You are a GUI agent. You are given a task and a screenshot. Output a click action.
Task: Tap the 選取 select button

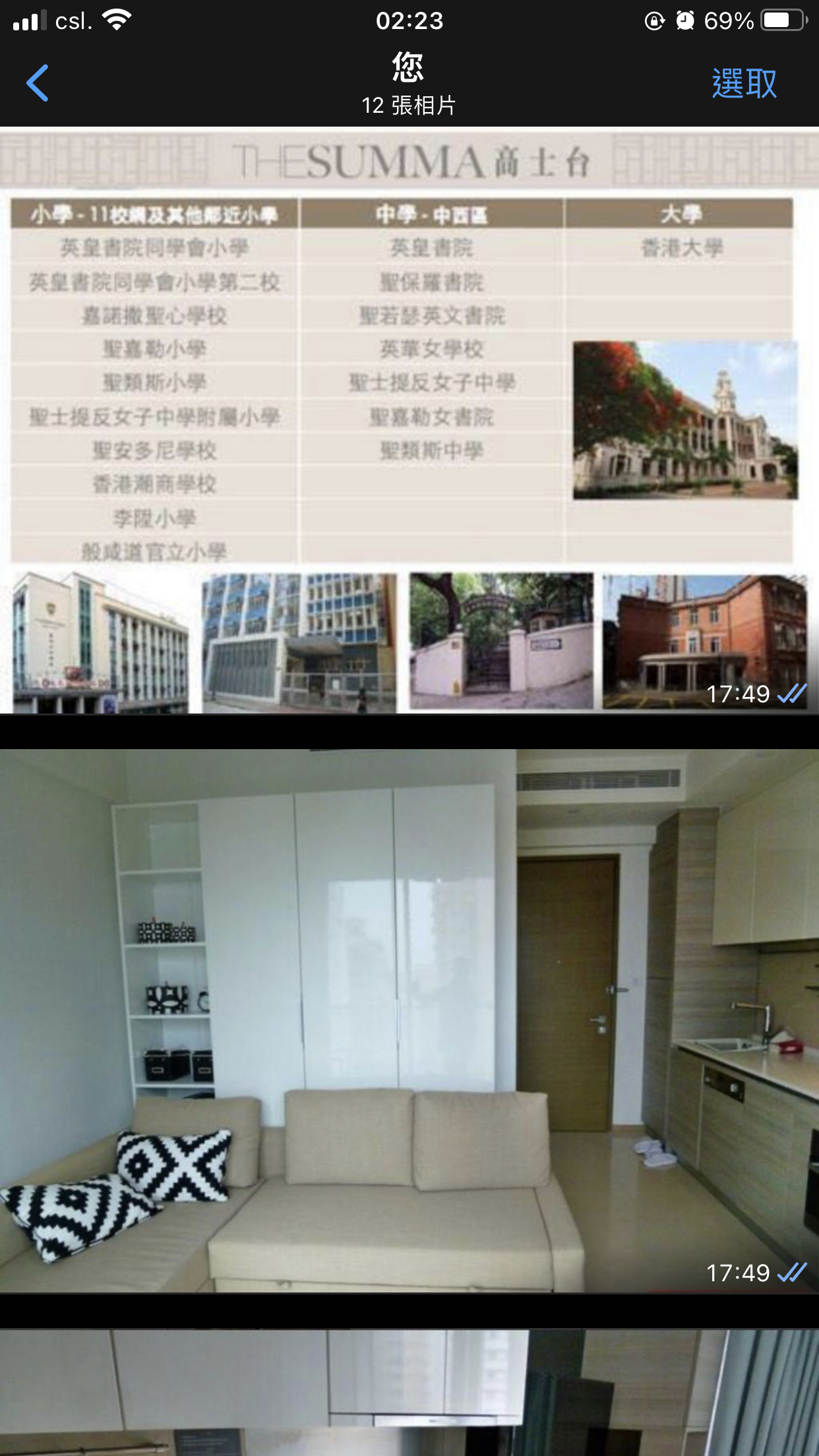pos(744,84)
